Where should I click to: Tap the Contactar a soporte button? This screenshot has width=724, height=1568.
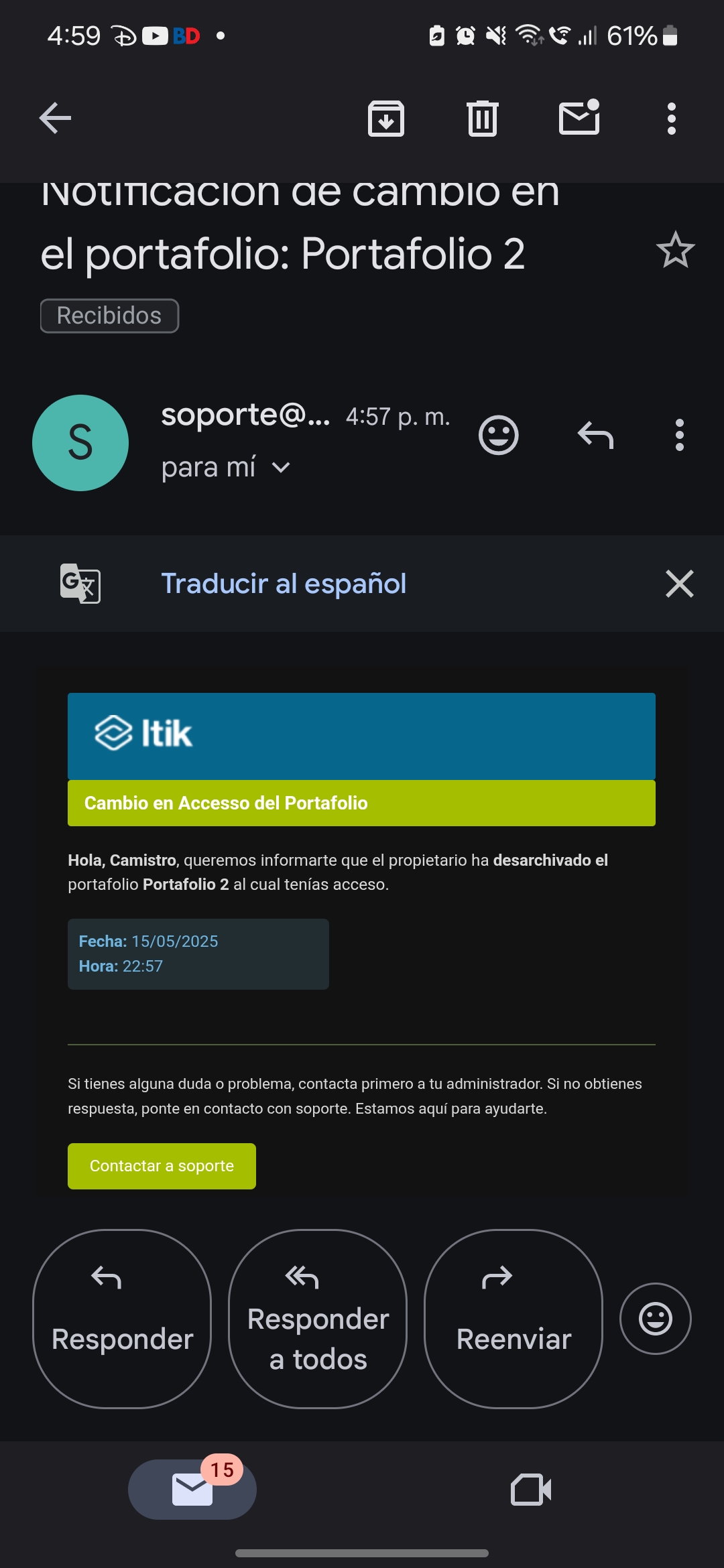(x=162, y=1166)
